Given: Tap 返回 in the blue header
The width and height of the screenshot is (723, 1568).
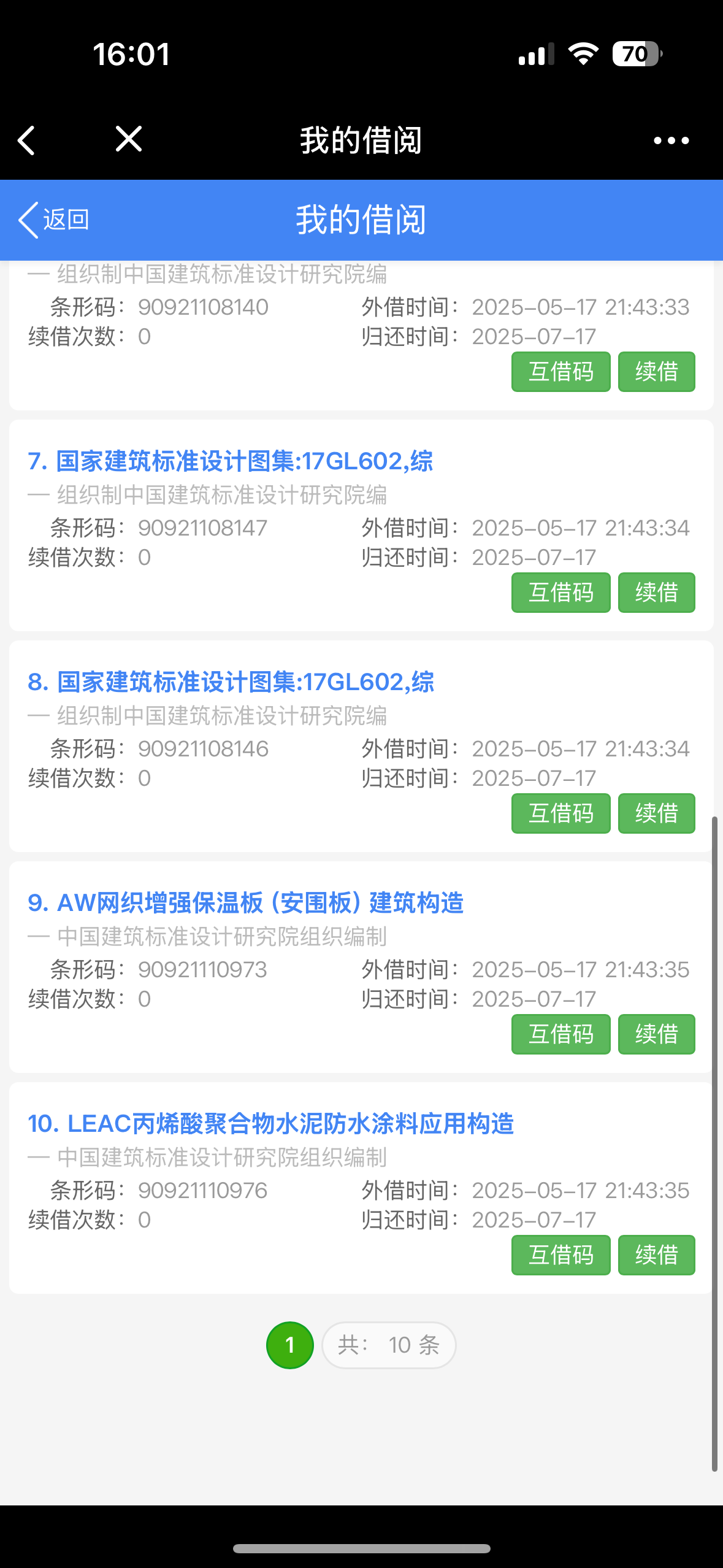Looking at the screenshot, I should (x=54, y=220).
